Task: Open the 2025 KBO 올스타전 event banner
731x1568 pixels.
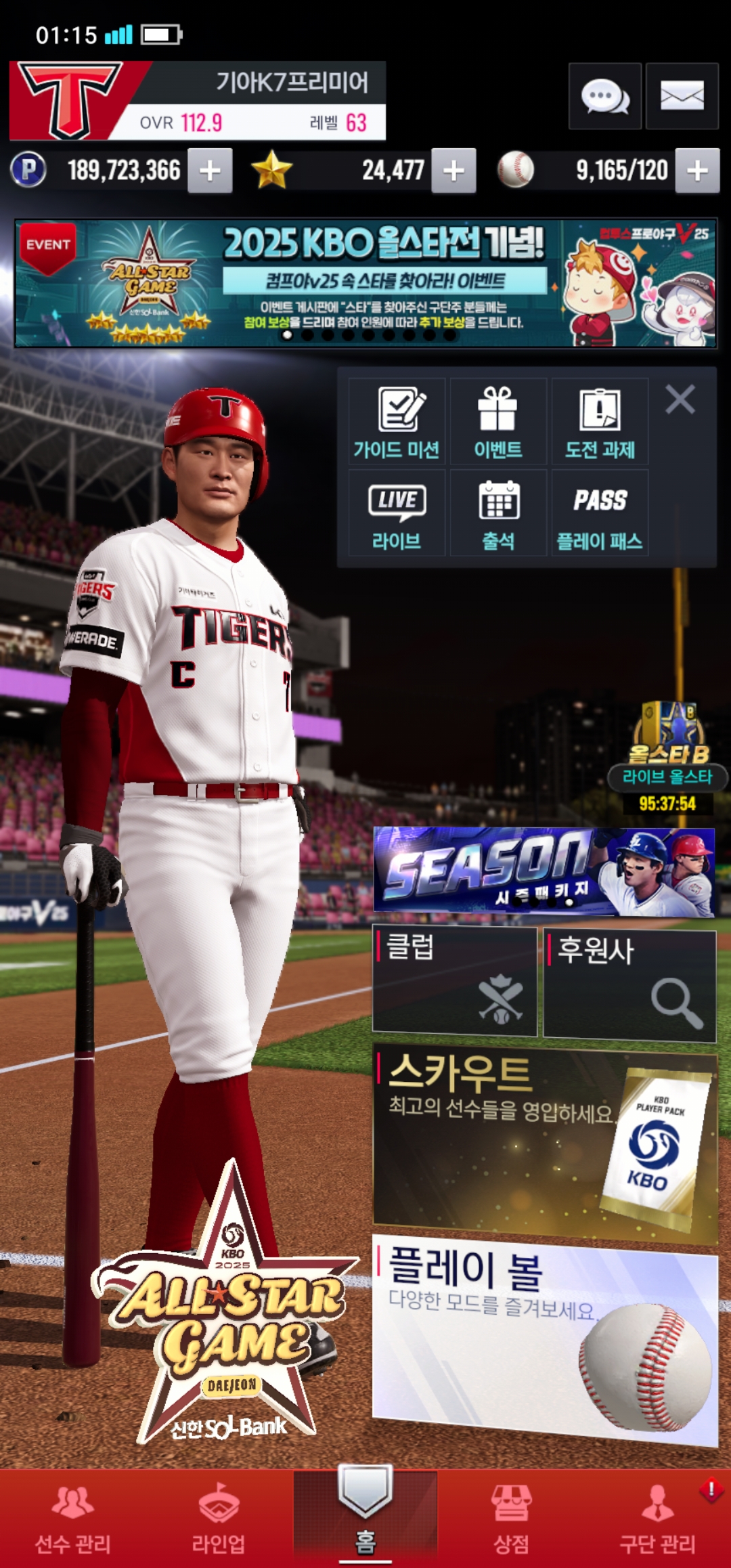Action: pyautogui.click(x=365, y=283)
